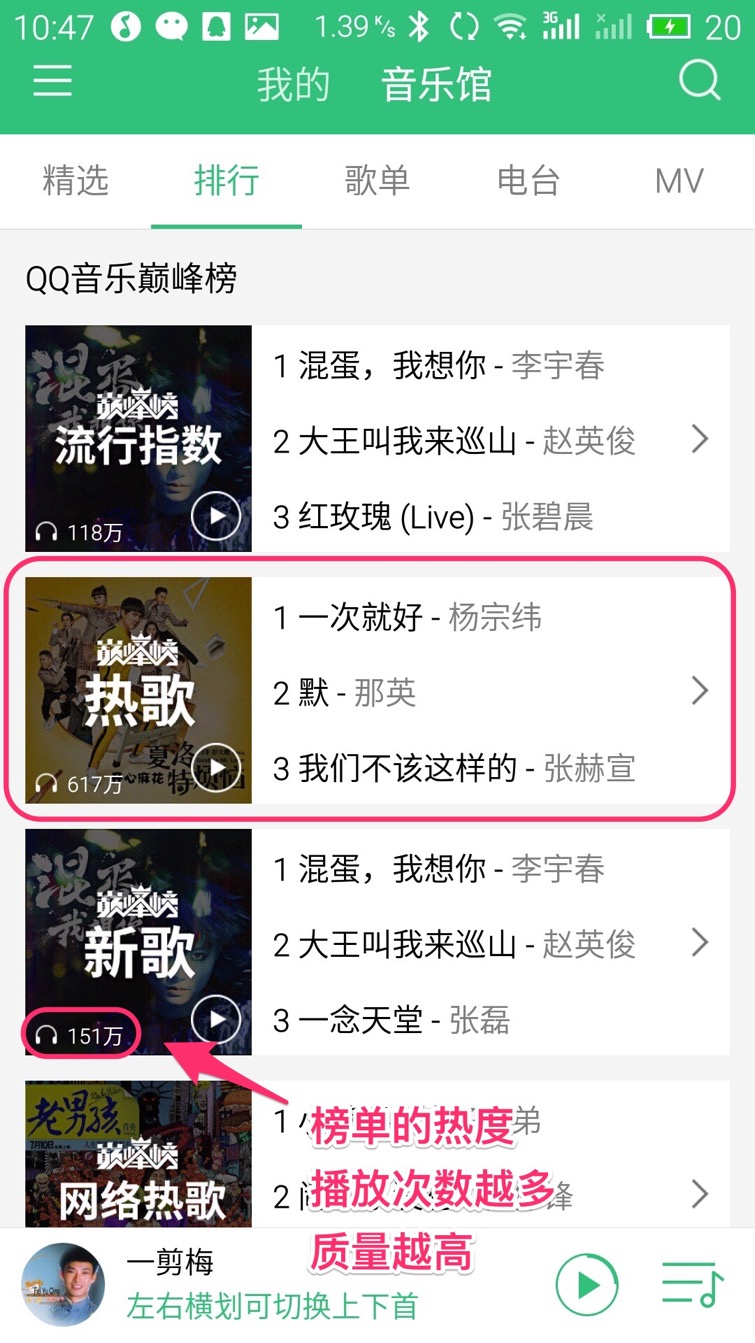755x1343 pixels.
Task: Play the 热歌 chart
Action: [x=216, y=769]
